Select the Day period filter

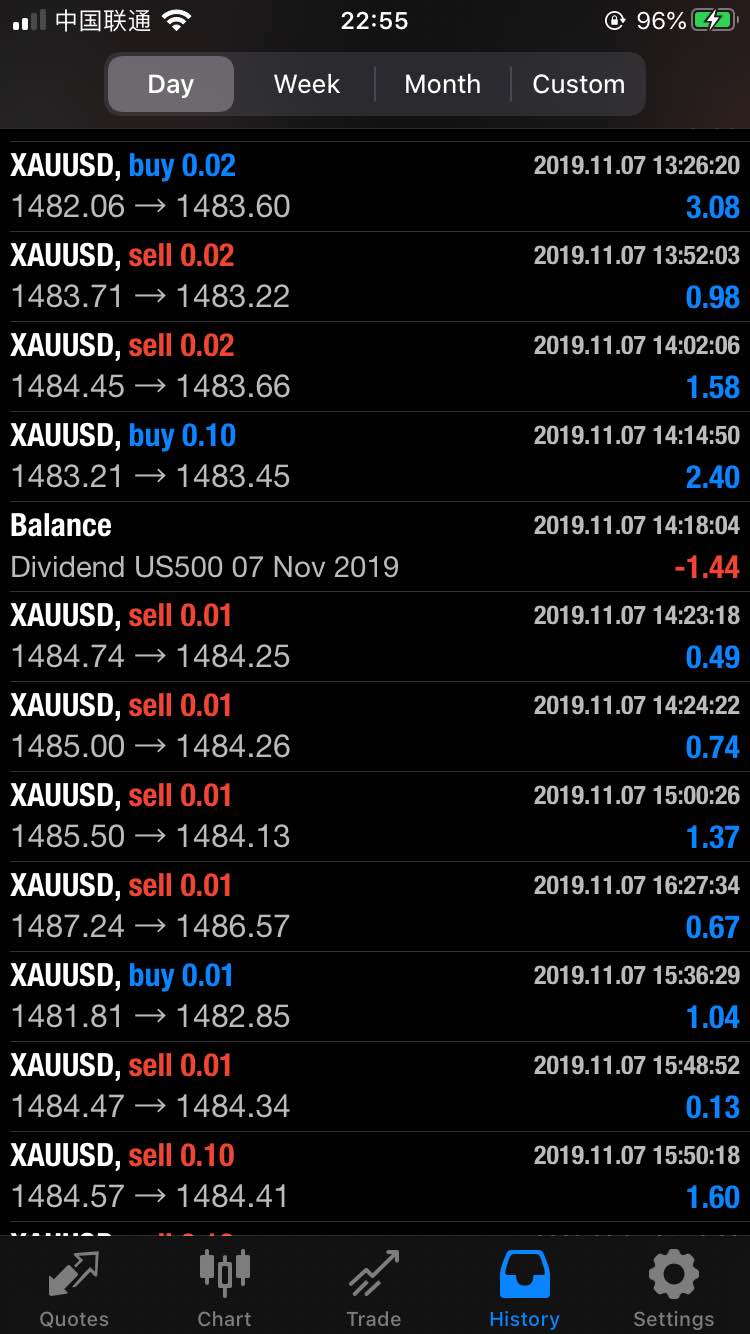[171, 84]
